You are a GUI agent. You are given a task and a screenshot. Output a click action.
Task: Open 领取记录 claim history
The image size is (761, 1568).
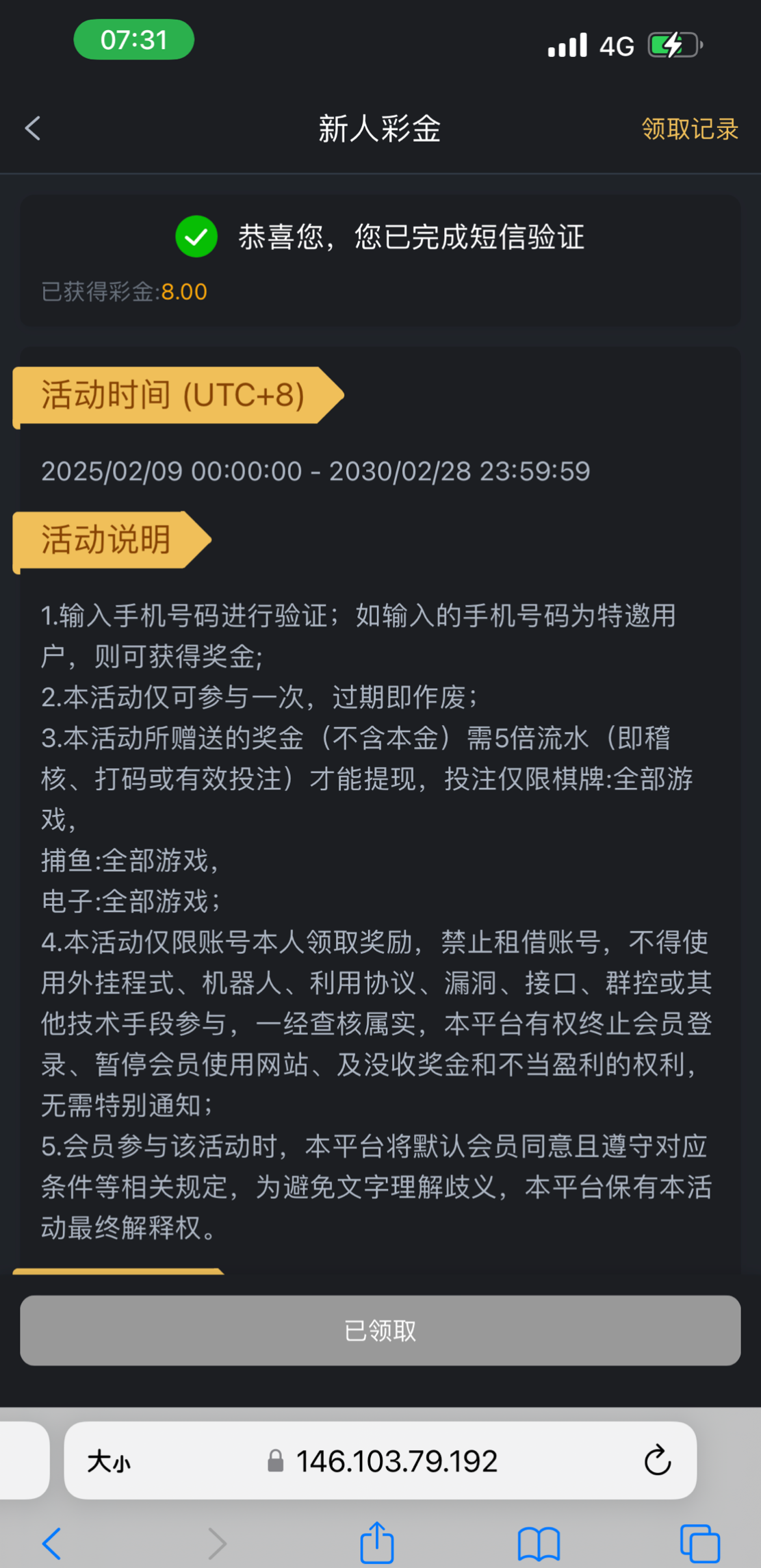point(689,129)
